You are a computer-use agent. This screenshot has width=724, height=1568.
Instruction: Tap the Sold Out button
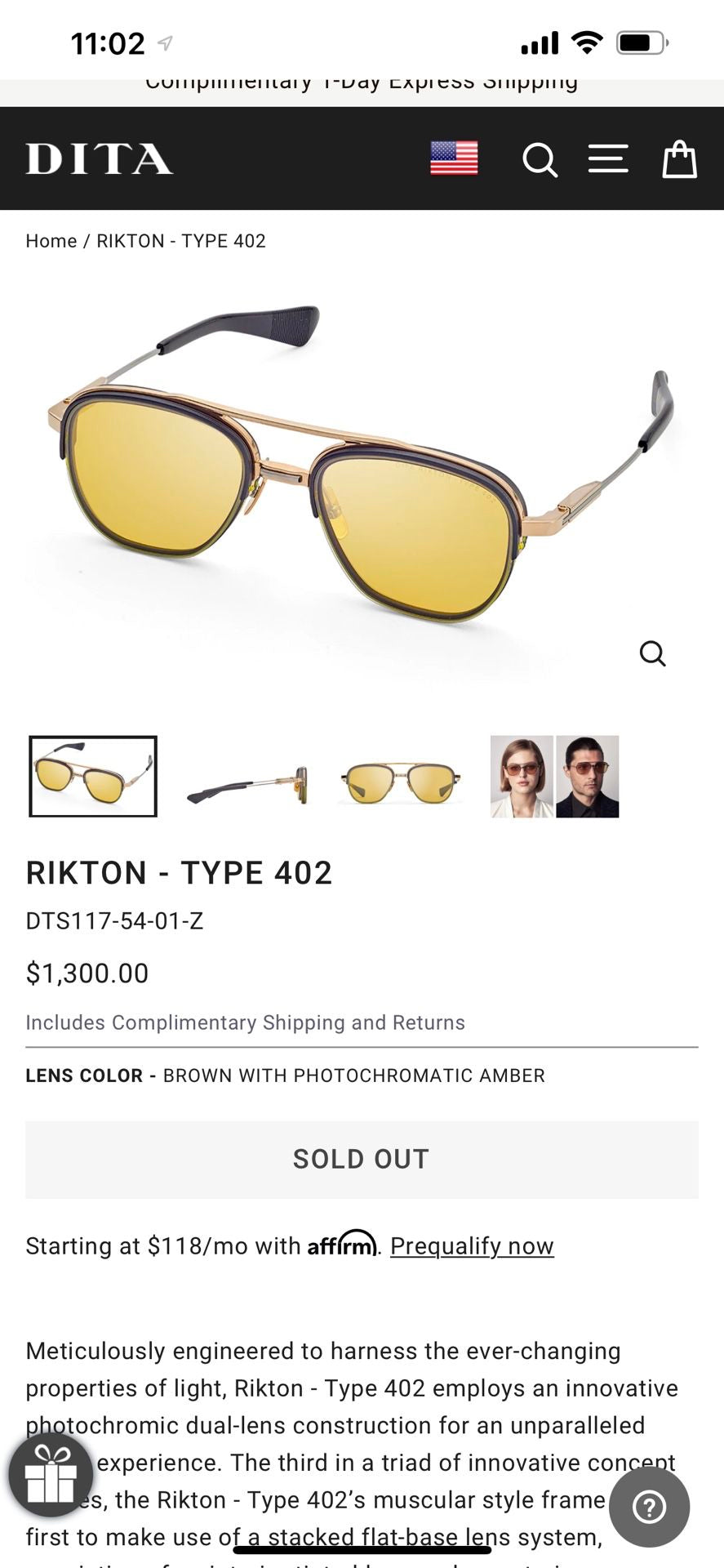[362, 1159]
